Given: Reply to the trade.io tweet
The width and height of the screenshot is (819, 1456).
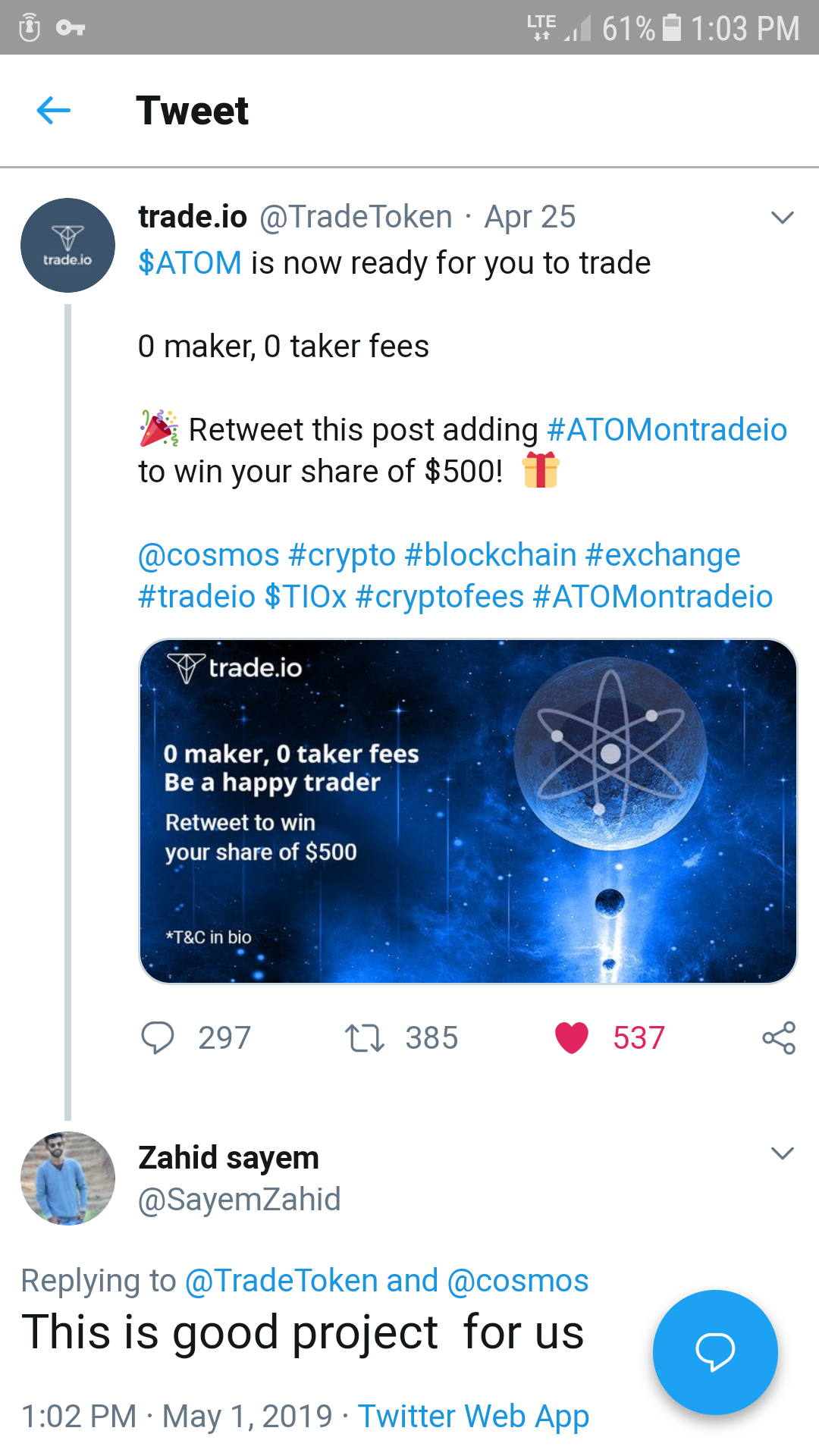Looking at the screenshot, I should click(x=158, y=1037).
